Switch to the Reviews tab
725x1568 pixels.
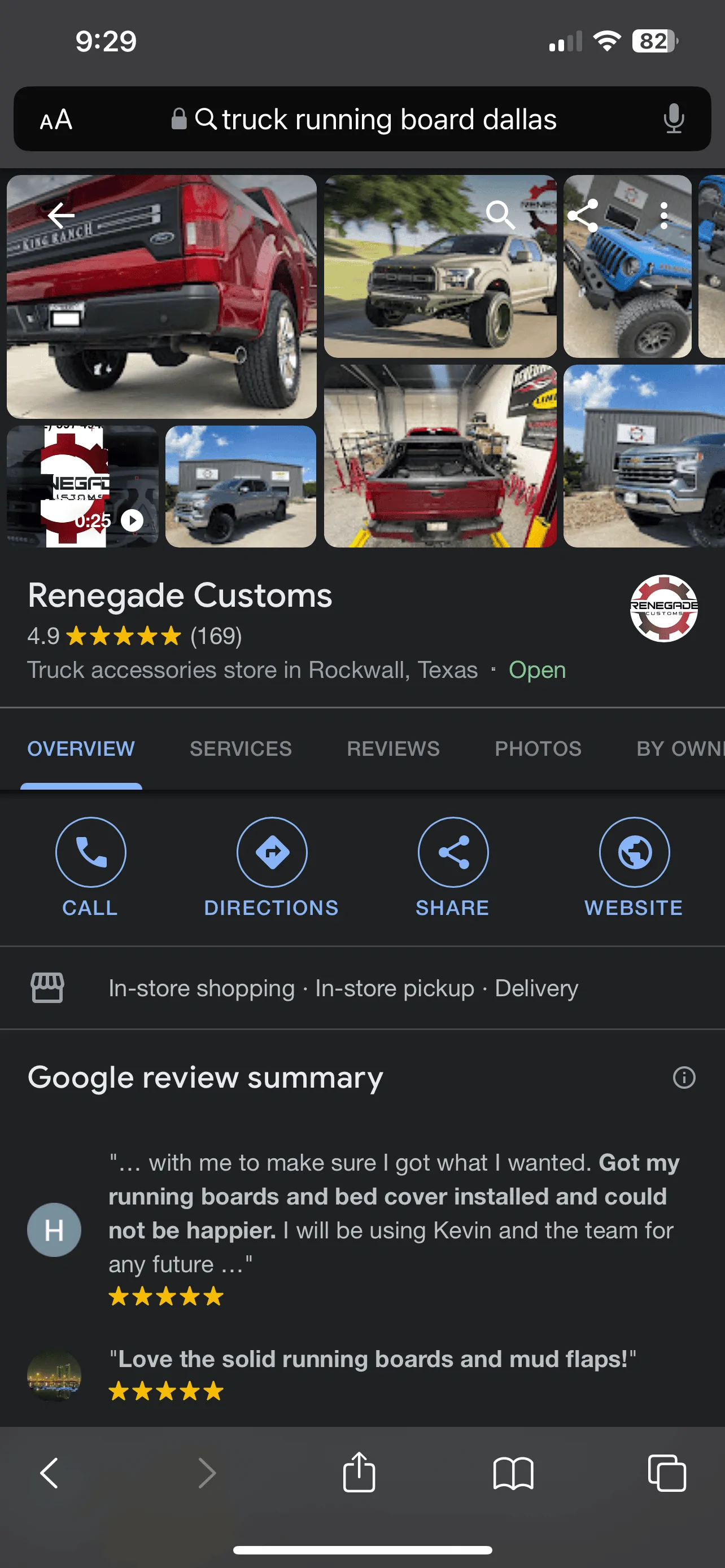[393, 748]
